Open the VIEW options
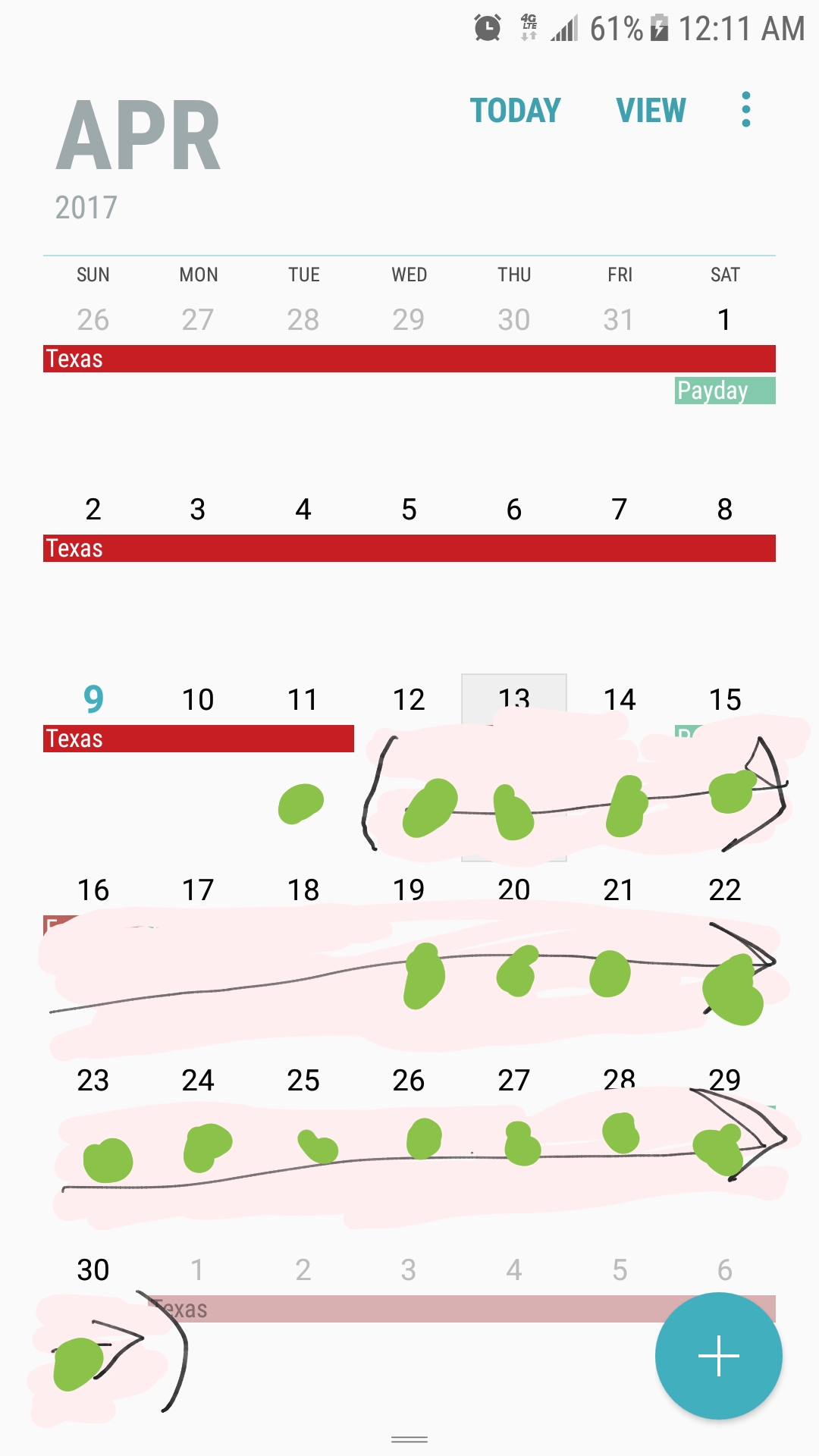Viewport: 819px width, 1456px height. tap(651, 111)
